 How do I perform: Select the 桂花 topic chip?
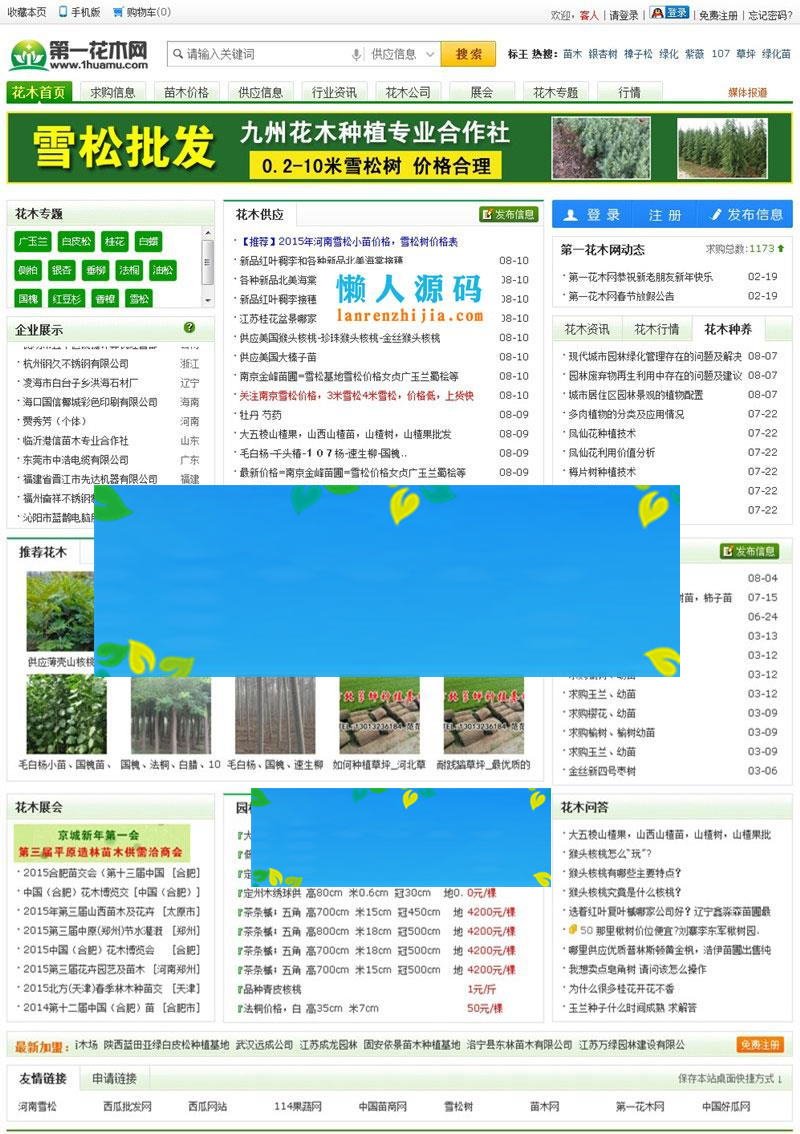pos(115,242)
